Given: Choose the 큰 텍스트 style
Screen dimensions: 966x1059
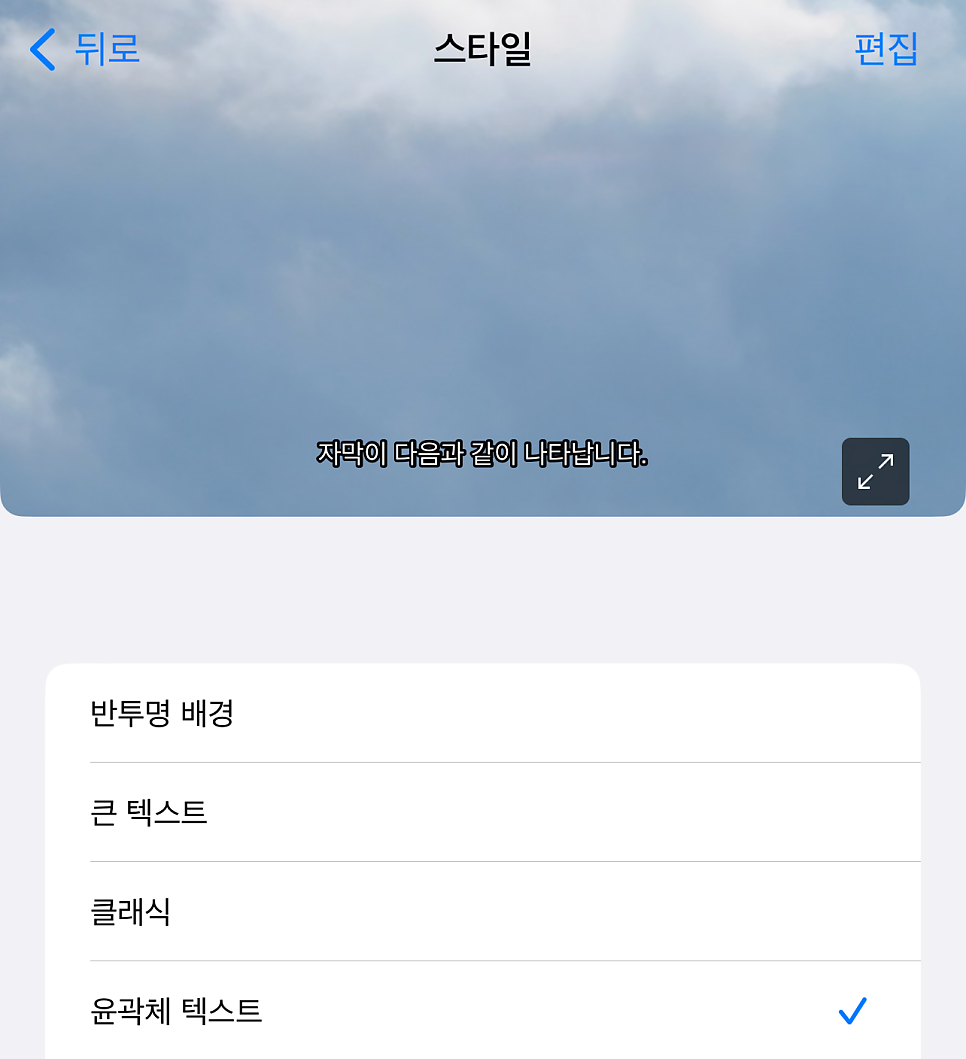Looking at the screenshot, I should coord(482,812).
